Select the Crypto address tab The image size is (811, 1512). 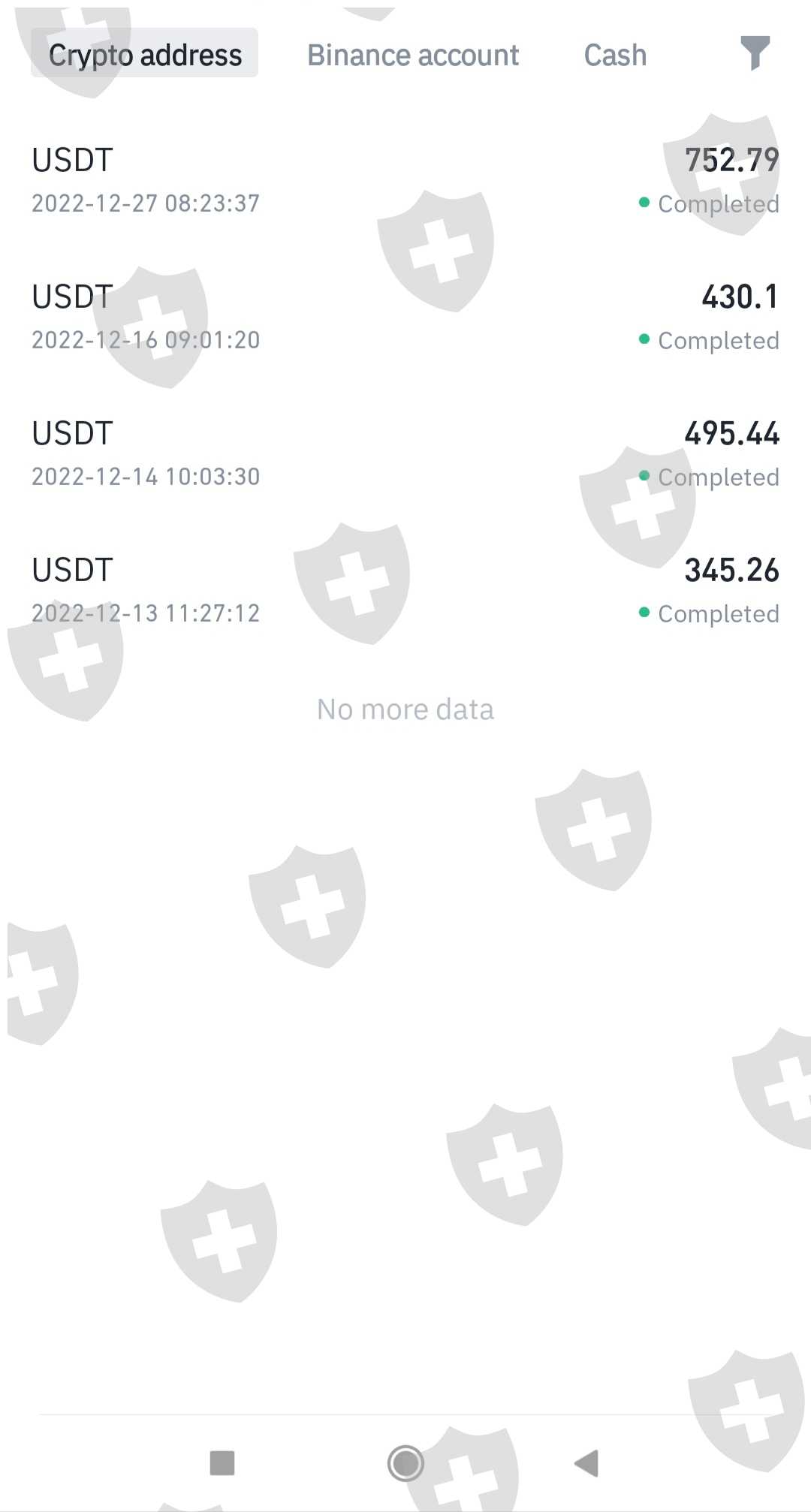pyautogui.click(x=145, y=54)
